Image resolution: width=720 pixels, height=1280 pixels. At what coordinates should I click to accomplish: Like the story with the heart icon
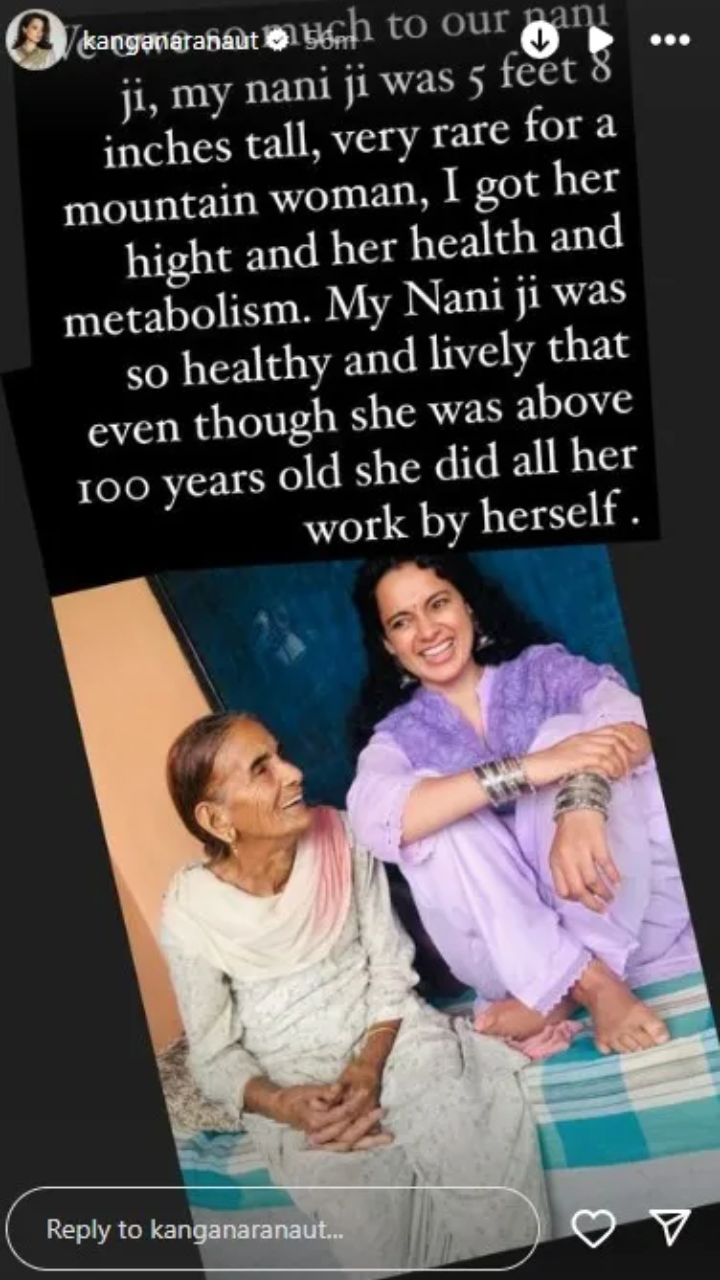(593, 1228)
